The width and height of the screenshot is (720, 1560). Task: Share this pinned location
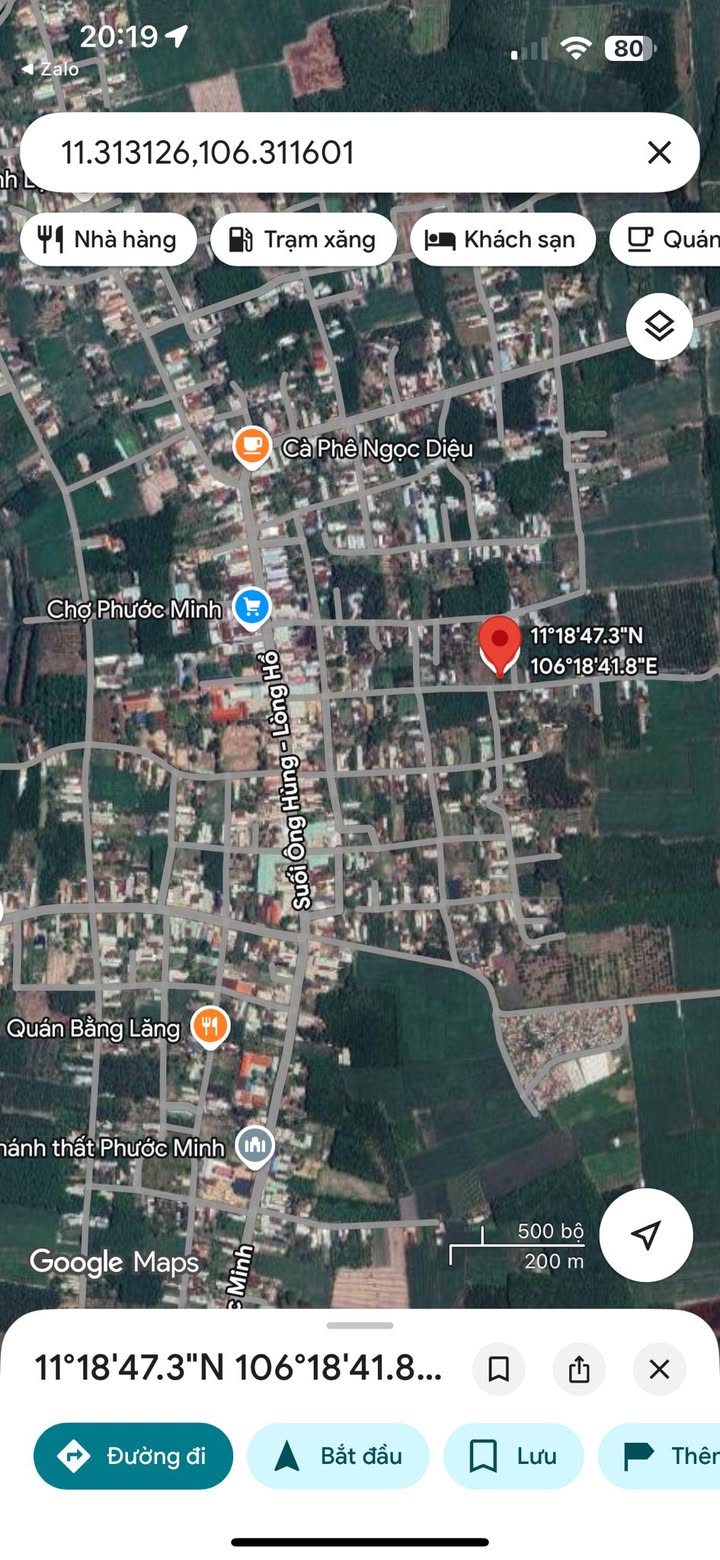(579, 1369)
